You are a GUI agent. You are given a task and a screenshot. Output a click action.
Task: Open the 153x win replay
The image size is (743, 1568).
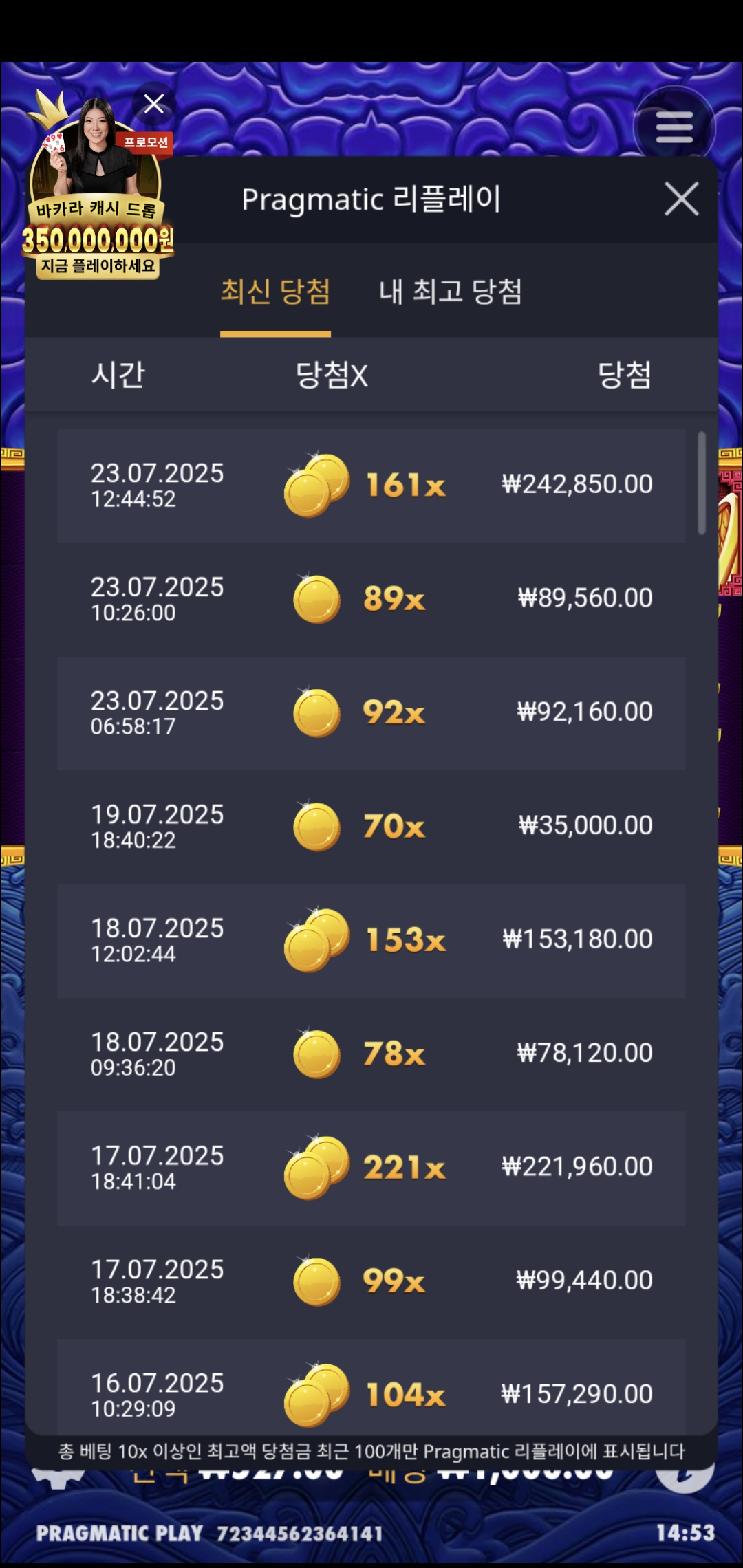tap(371, 941)
